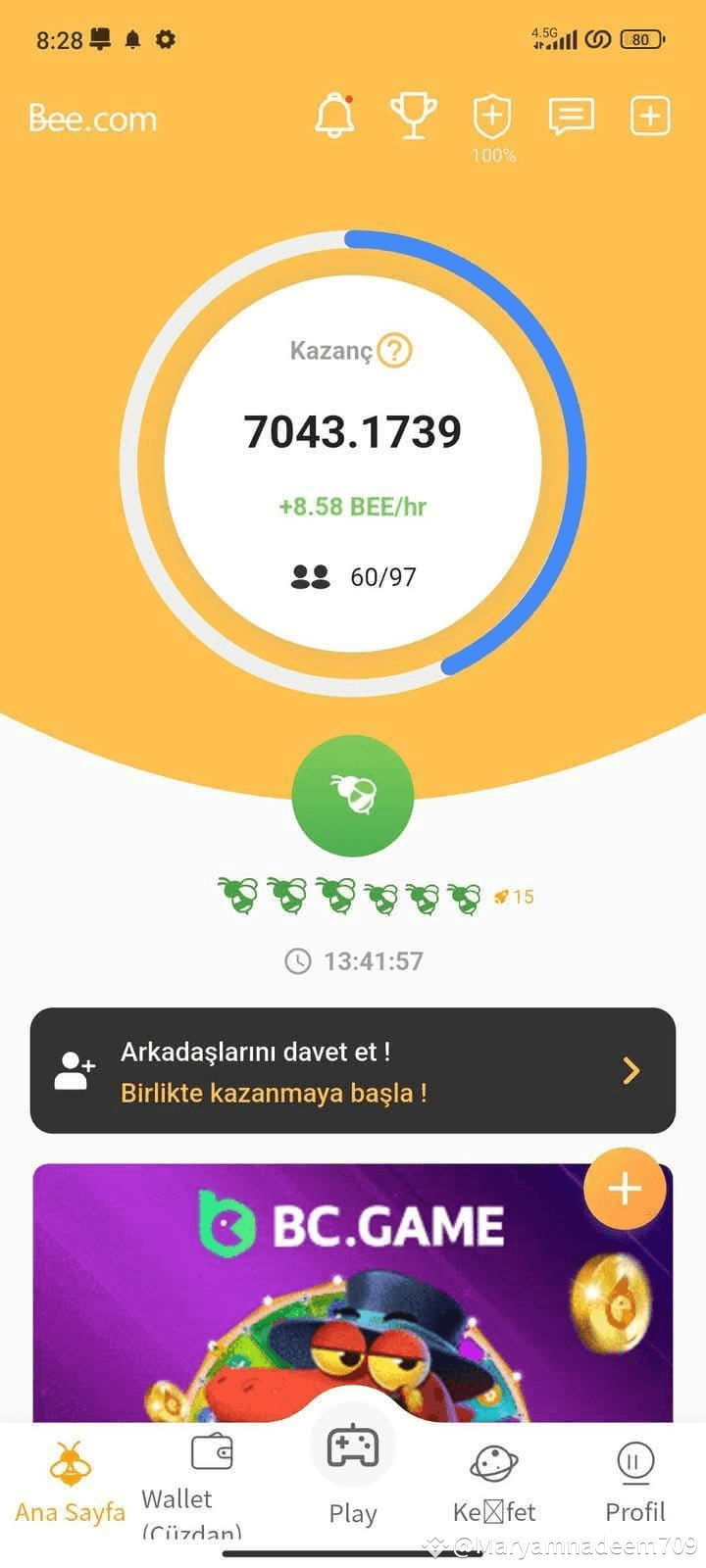The height and width of the screenshot is (1568, 706).
Task: Open the messages chat icon
Action: (x=571, y=117)
